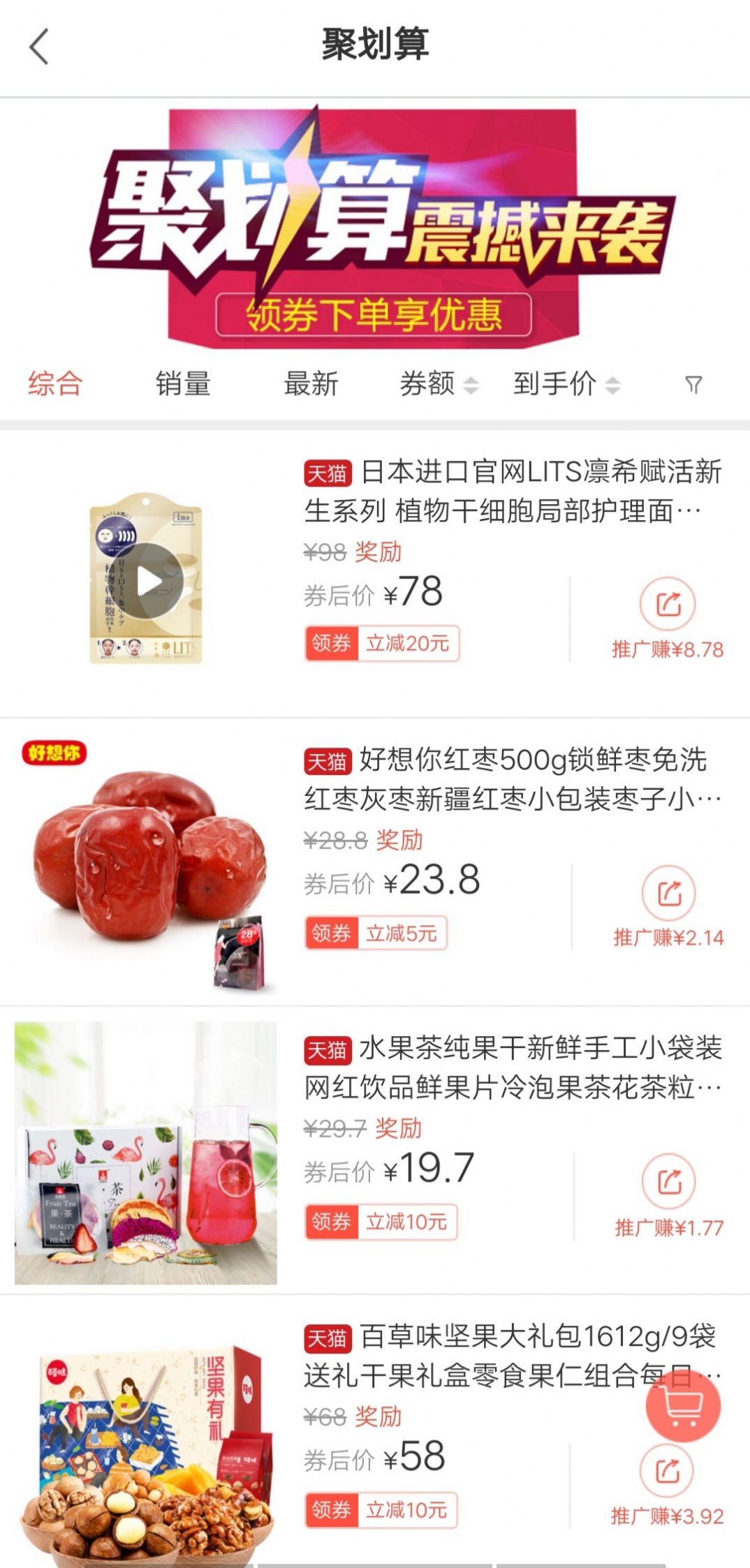Open the 聚划算震撼来袭 promo banner

coord(375,230)
